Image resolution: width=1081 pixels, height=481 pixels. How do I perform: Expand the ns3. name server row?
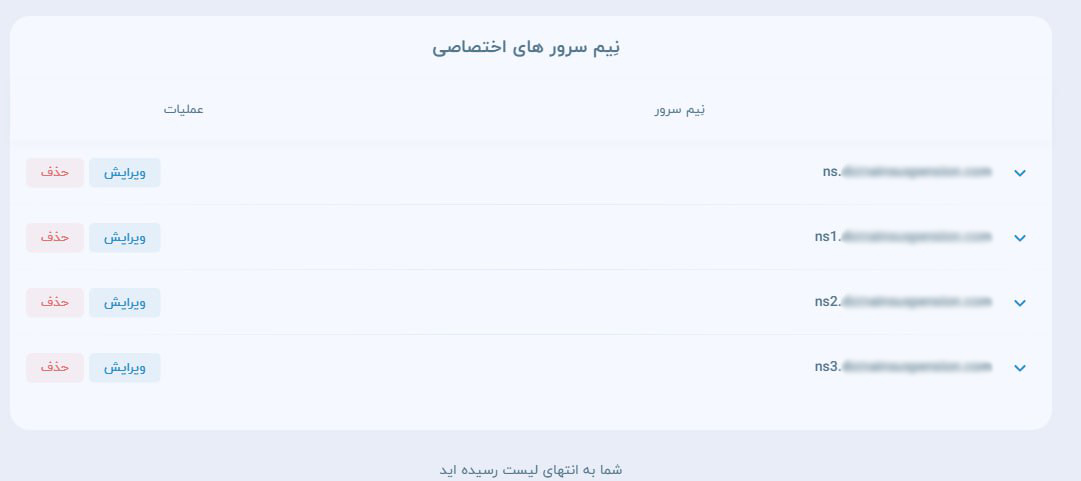[1019, 368]
